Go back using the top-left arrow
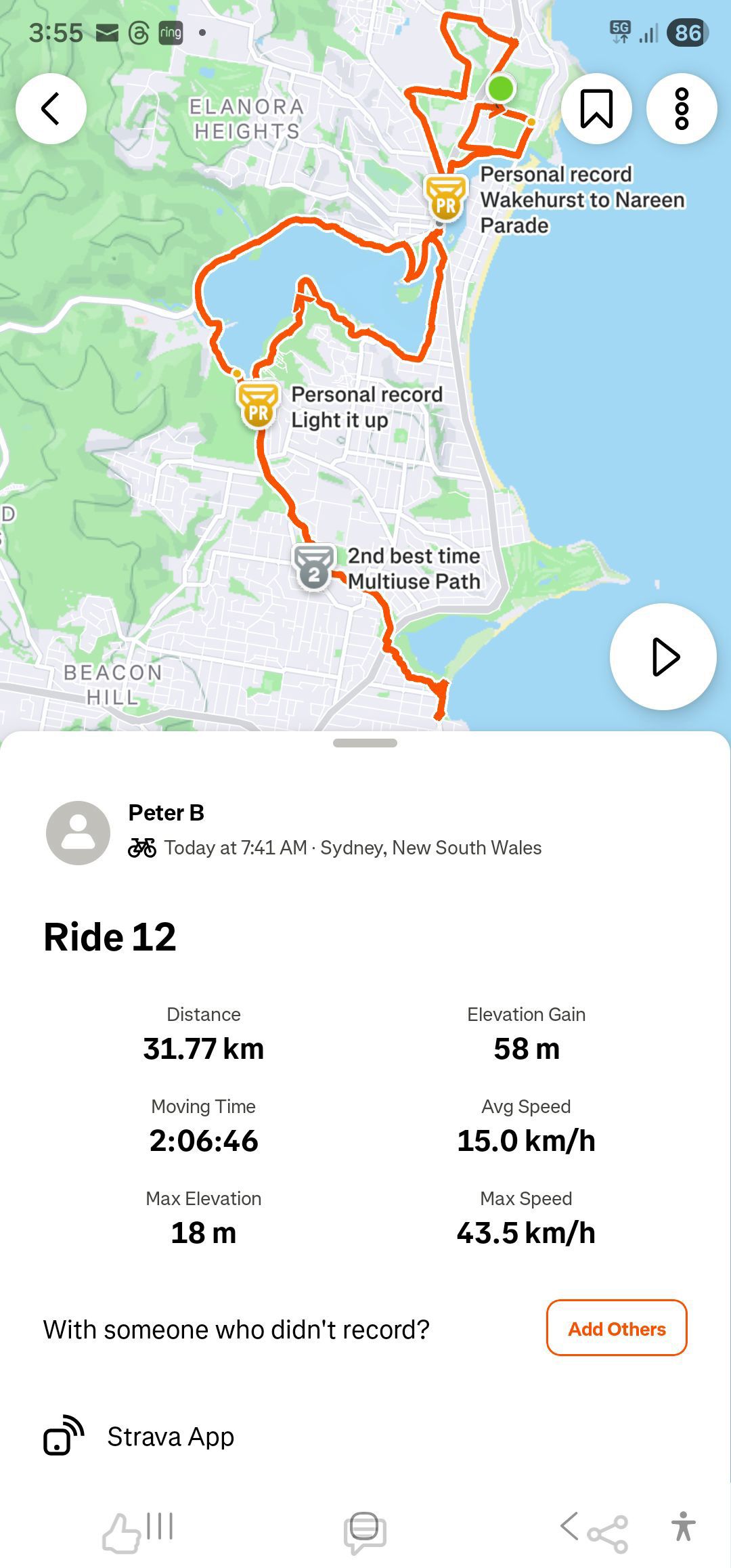This screenshot has width=731, height=1568. tap(51, 108)
